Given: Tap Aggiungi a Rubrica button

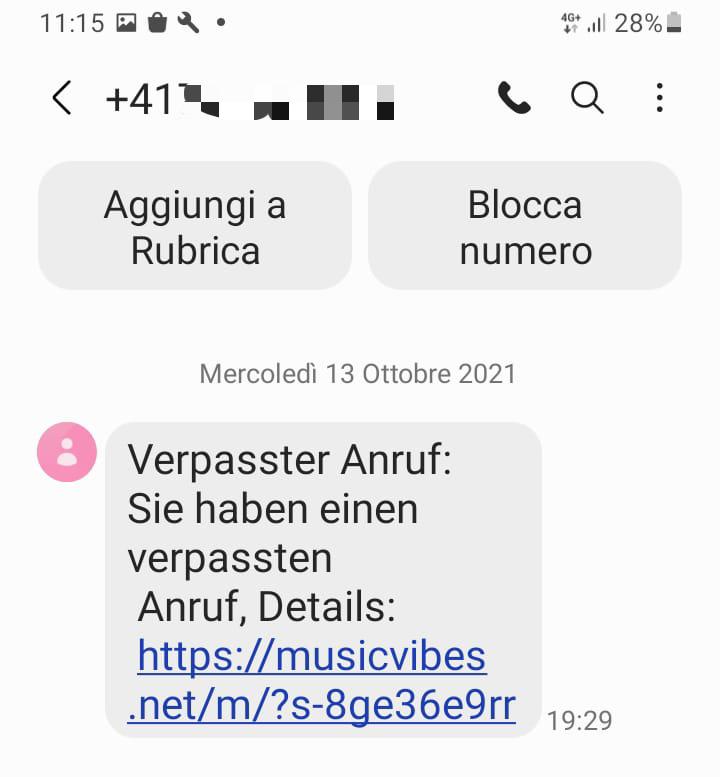Looking at the screenshot, I should click(x=195, y=225).
